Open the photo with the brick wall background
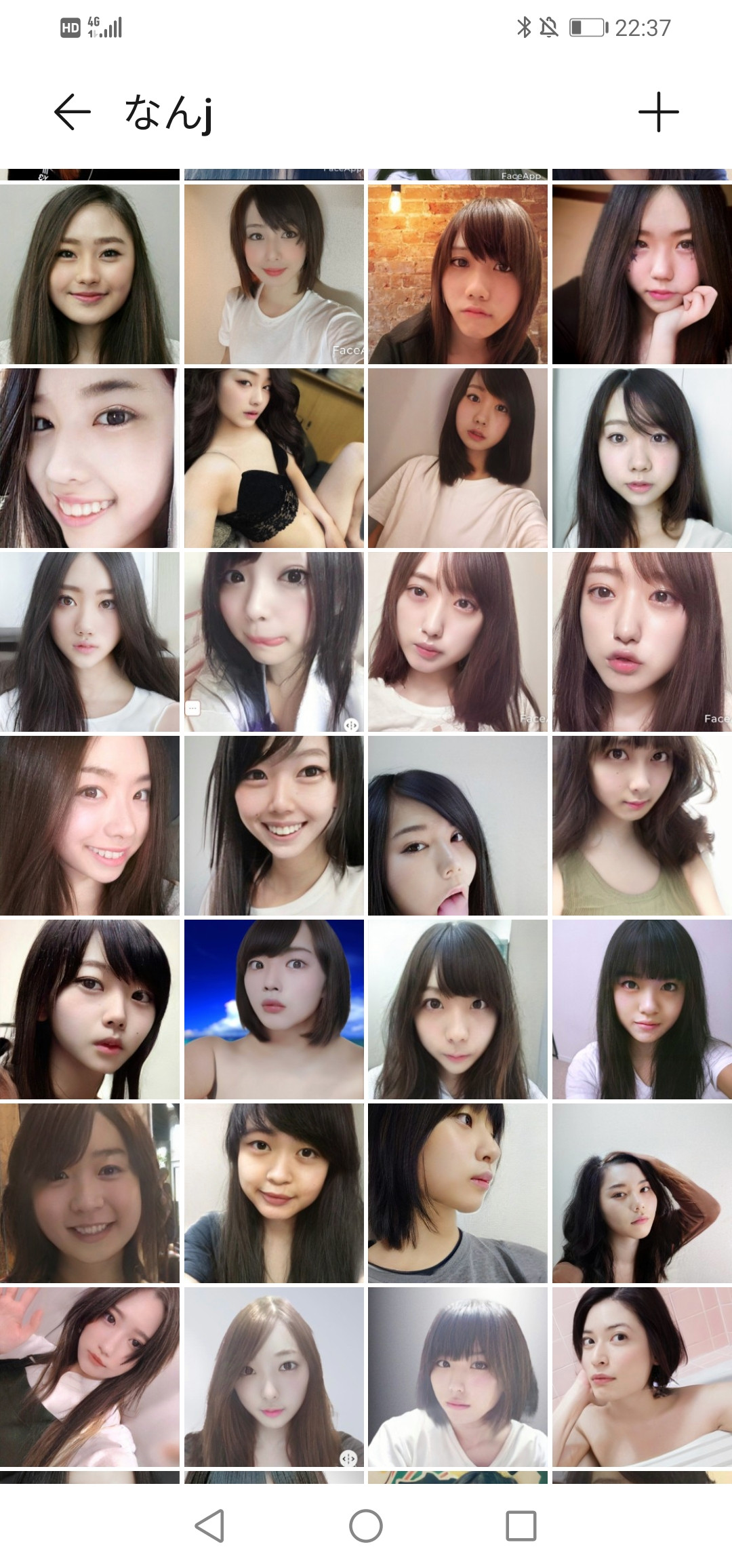The height and width of the screenshot is (1568, 732). pyautogui.click(x=457, y=274)
